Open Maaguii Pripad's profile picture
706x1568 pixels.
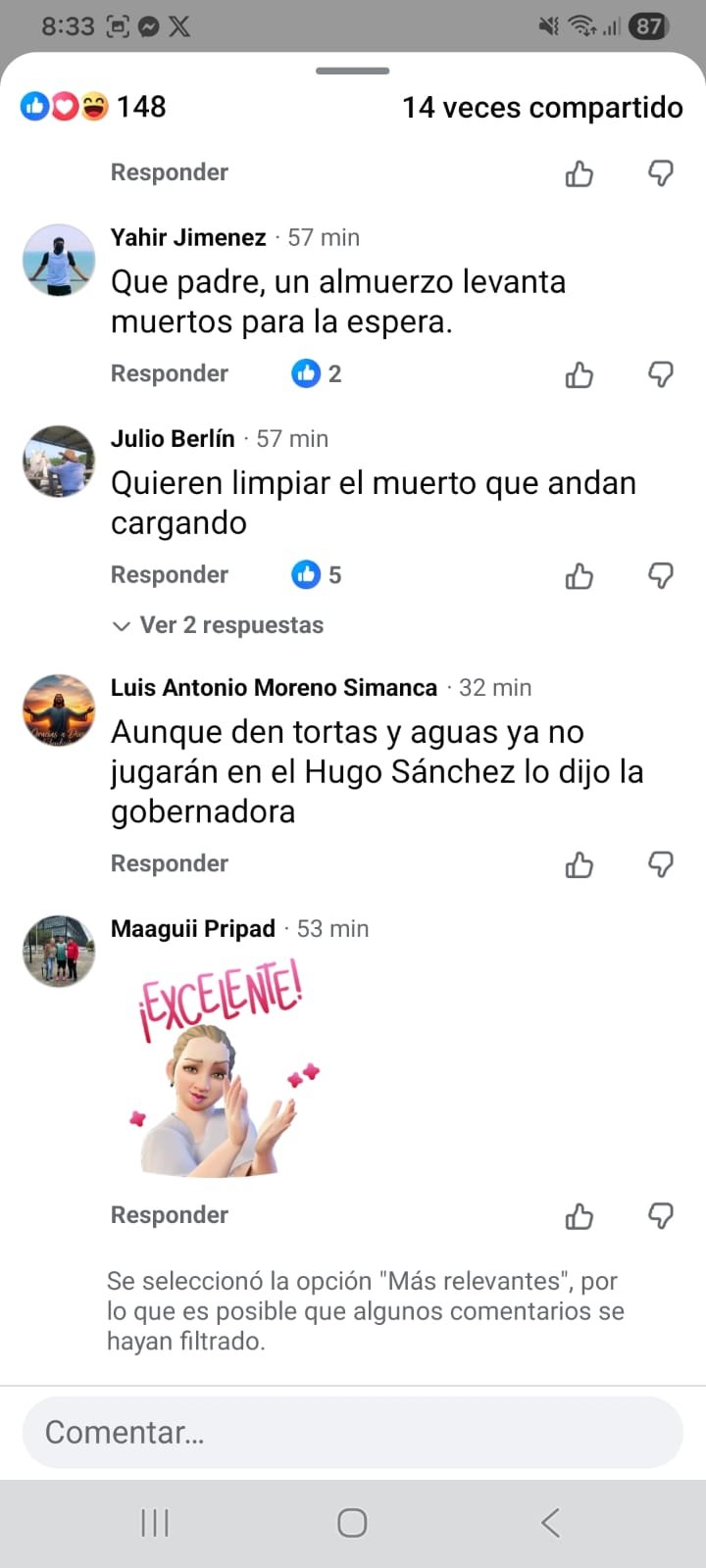point(59,951)
